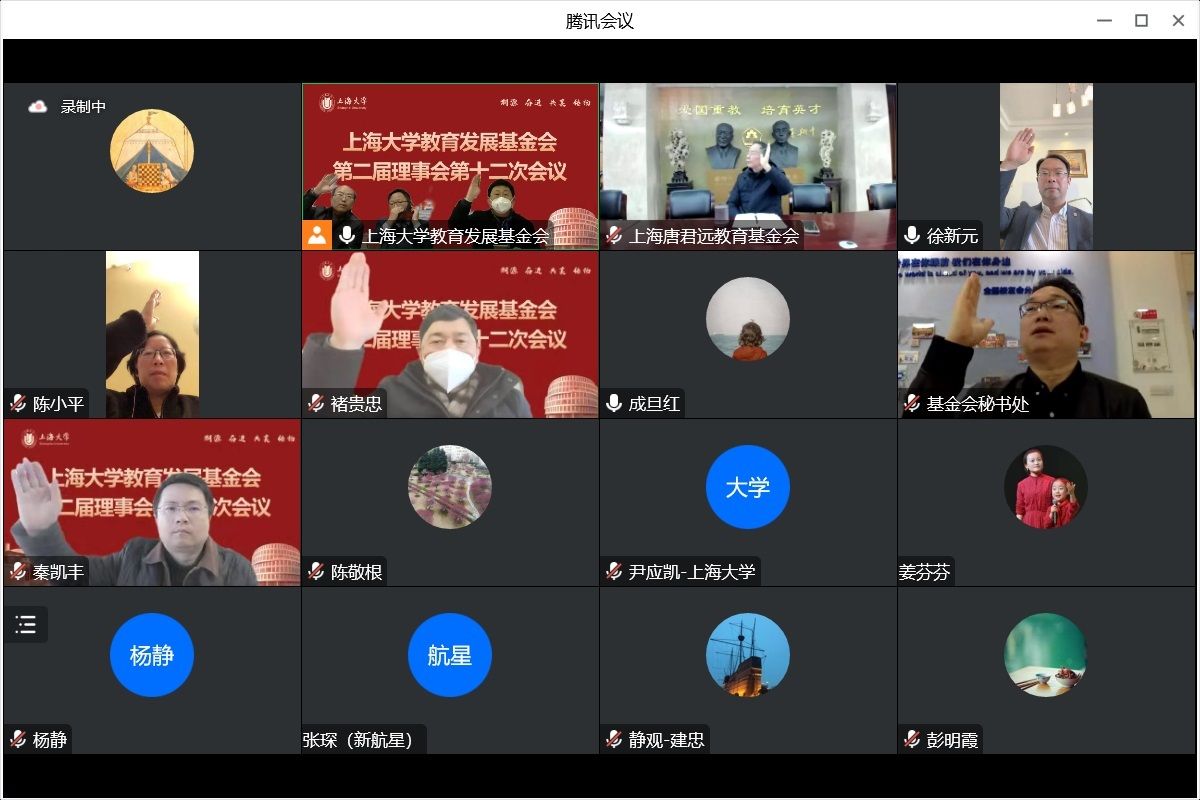
Task: Select 尹应凯-上海大学 participant tile
Action: click(748, 502)
